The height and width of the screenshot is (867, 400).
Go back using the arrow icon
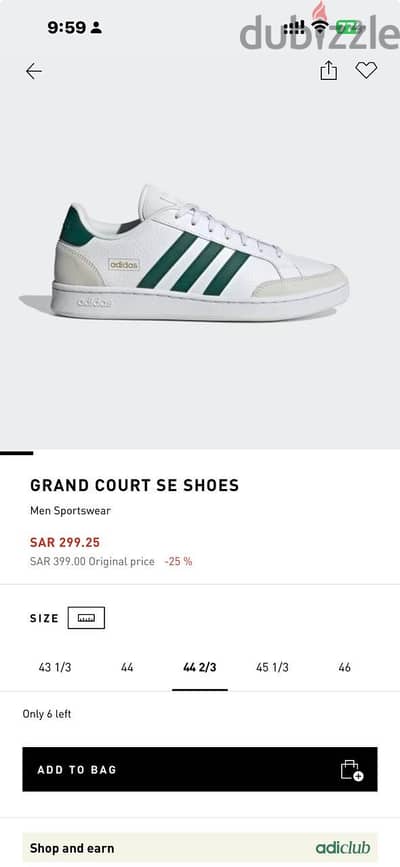(x=34, y=71)
